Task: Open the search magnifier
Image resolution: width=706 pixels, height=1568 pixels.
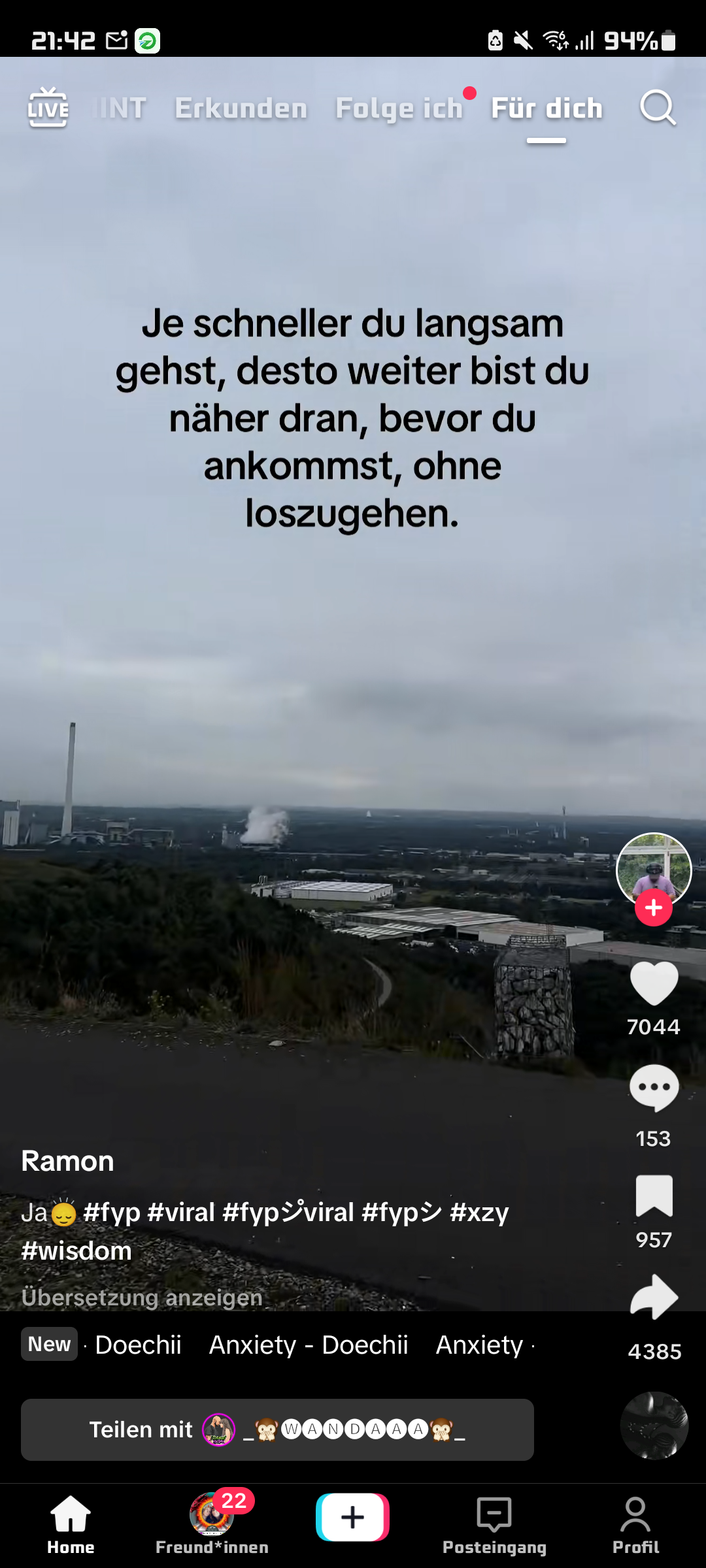Action: [x=657, y=108]
